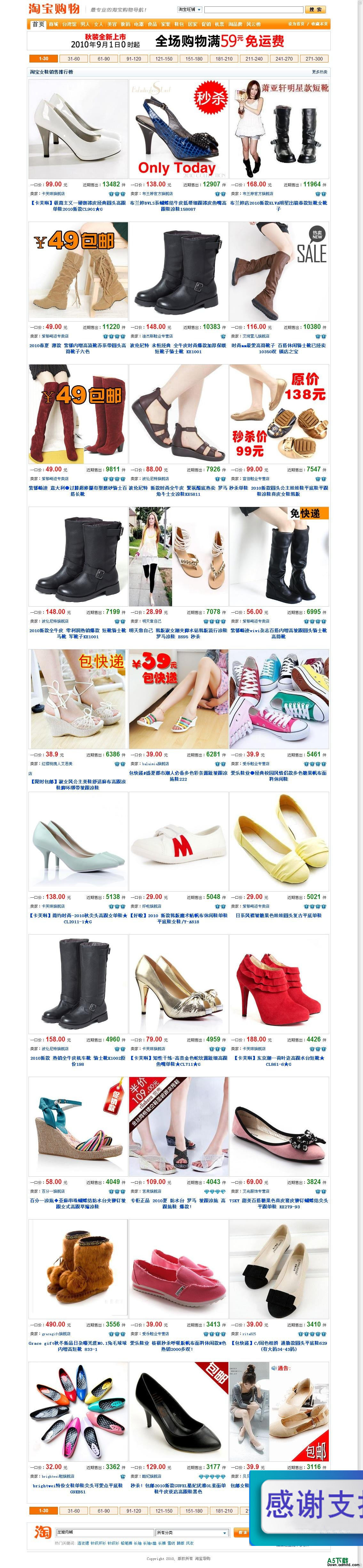
Task: Open pink bow flat shoes 69.00 product
Action: tap(279, 1126)
